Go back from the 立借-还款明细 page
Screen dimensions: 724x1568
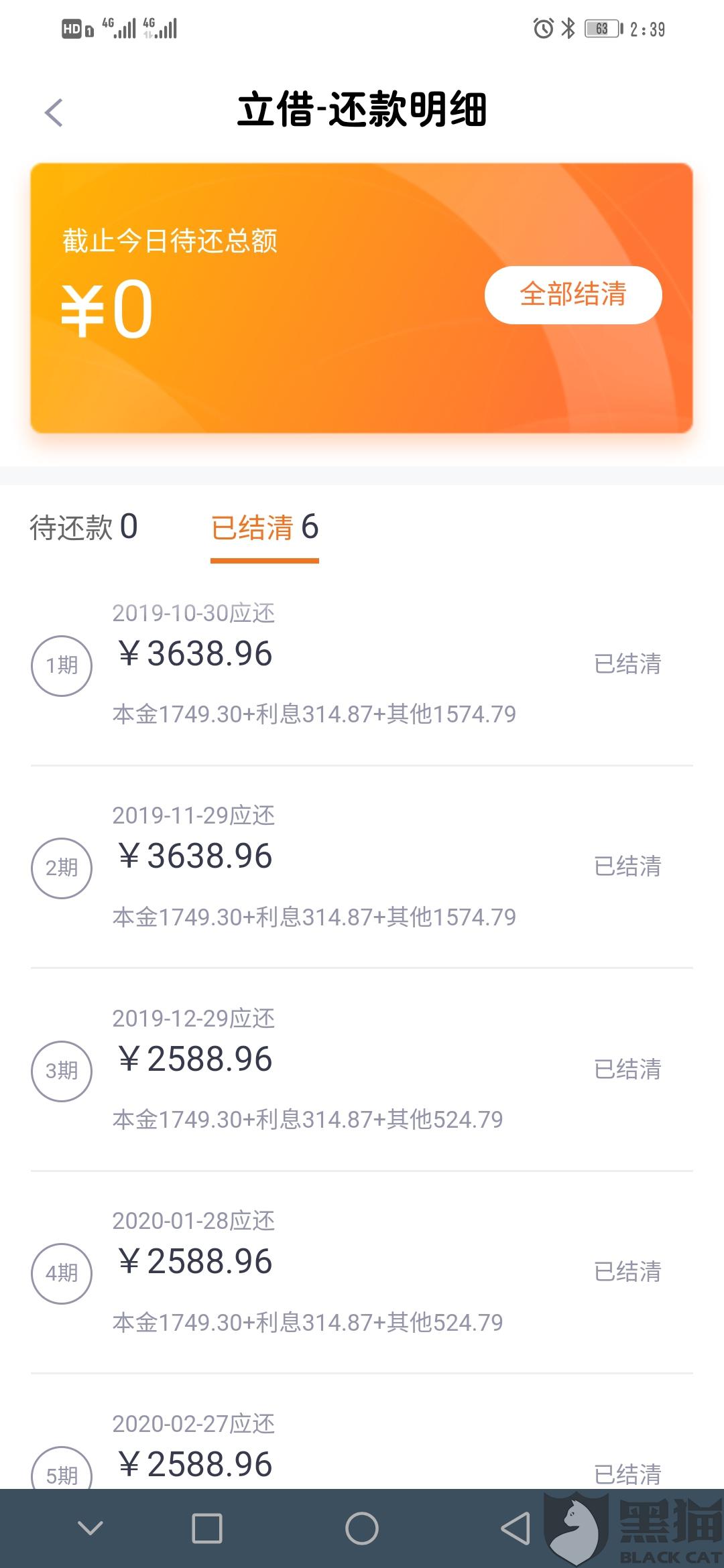coord(54,113)
